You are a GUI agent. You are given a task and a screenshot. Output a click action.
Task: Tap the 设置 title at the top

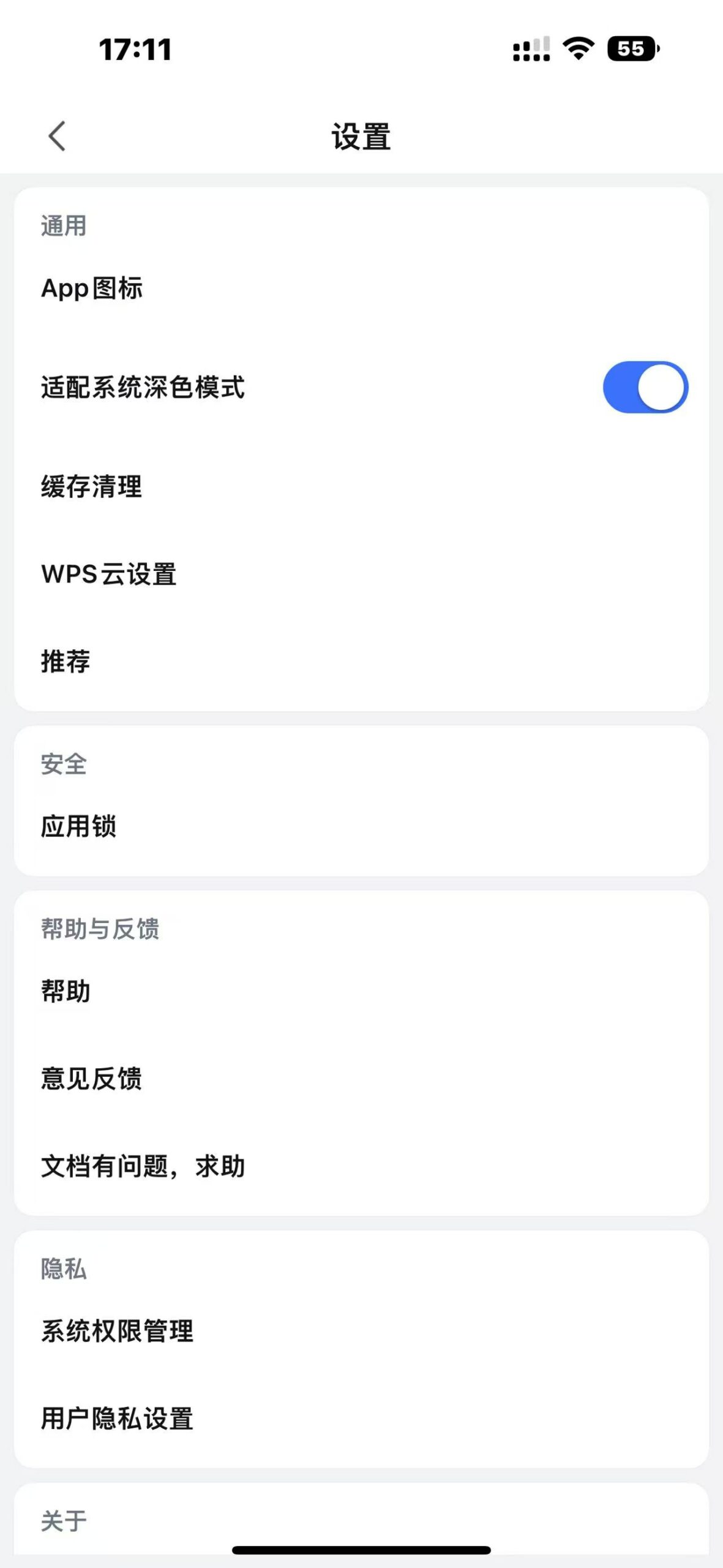(361, 136)
